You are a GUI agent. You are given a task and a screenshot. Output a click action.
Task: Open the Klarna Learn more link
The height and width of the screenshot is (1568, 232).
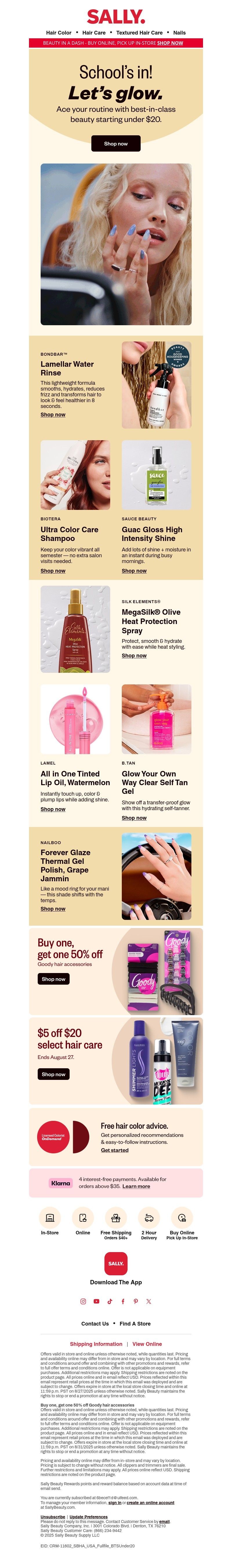136,1186
